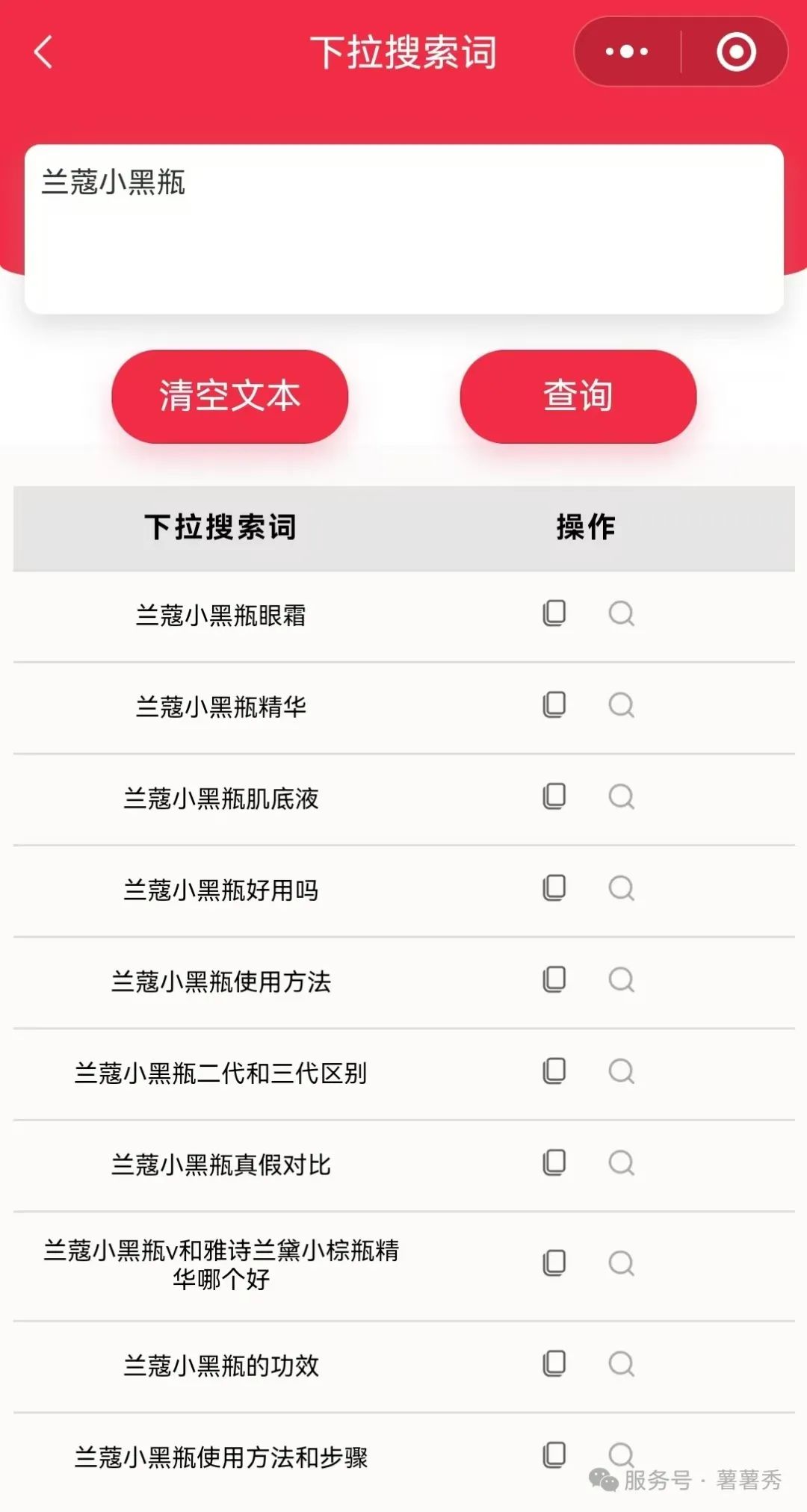Search 兰蔻小黑瓶使用方法 with its magnifier
Screen dimensions: 807x1512
[x=621, y=979]
